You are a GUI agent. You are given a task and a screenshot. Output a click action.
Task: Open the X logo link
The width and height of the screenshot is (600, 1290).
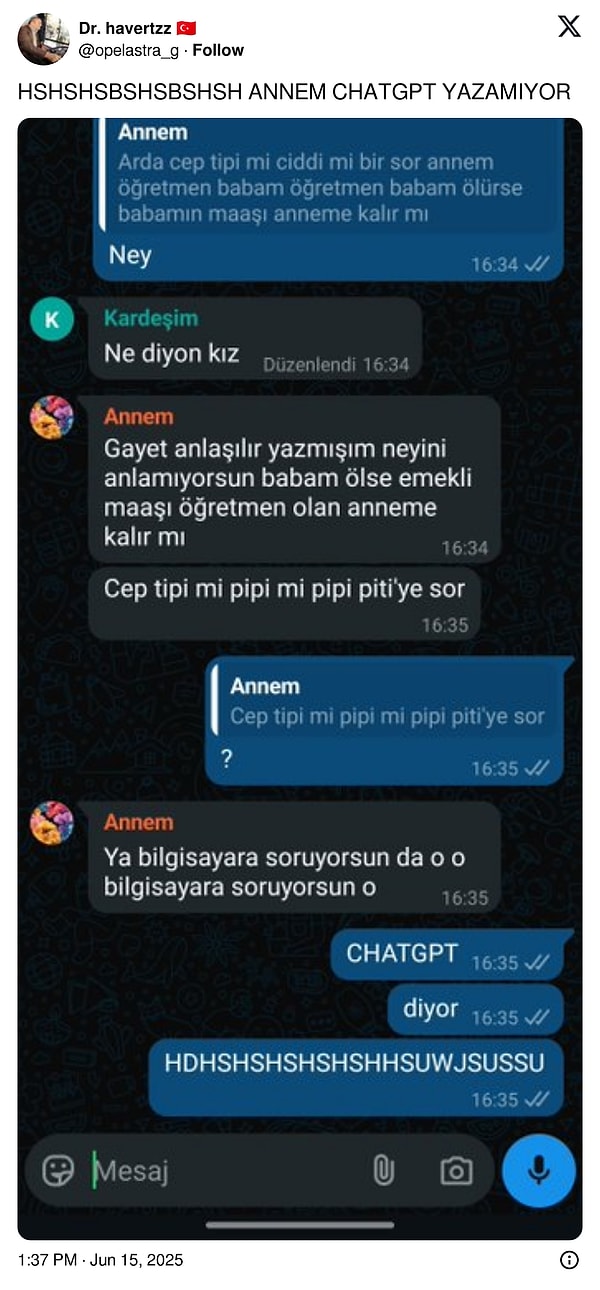click(569, 27)
